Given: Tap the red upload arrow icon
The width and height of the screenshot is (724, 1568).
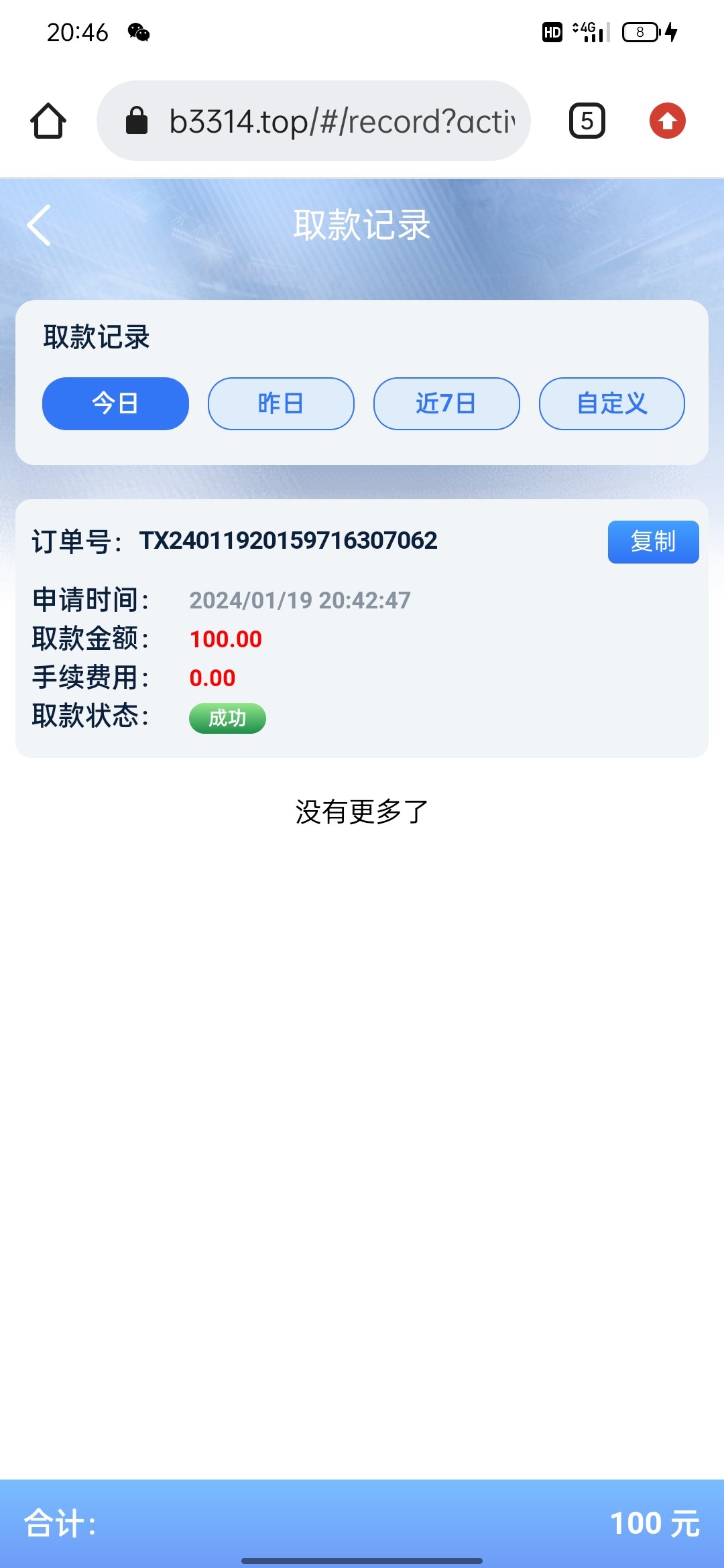Looking at the screenshot, I should pyautogui.click(x=667, y=121).
